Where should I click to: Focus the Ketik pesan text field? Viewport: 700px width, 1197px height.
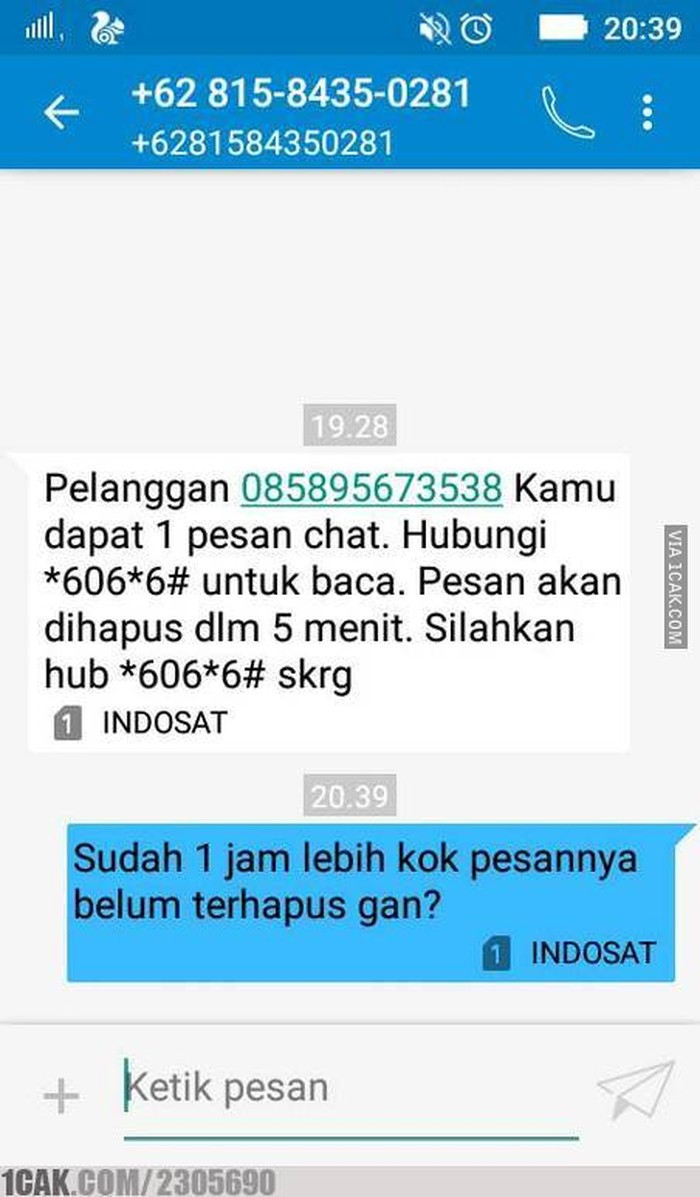tap(350, 1088)
